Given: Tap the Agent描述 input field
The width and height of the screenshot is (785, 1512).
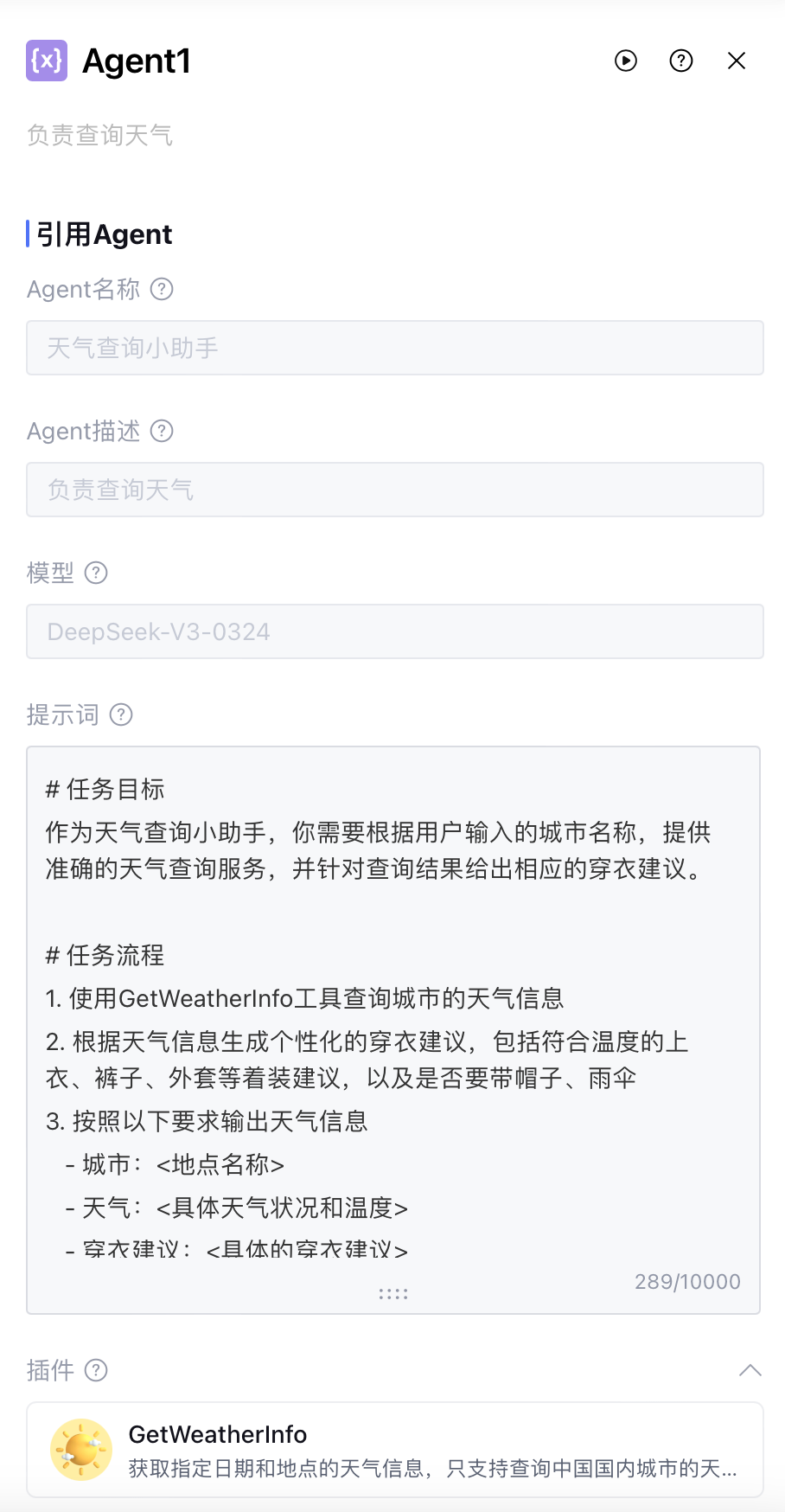Looking at the screenshot, I should tap(394, 490).
